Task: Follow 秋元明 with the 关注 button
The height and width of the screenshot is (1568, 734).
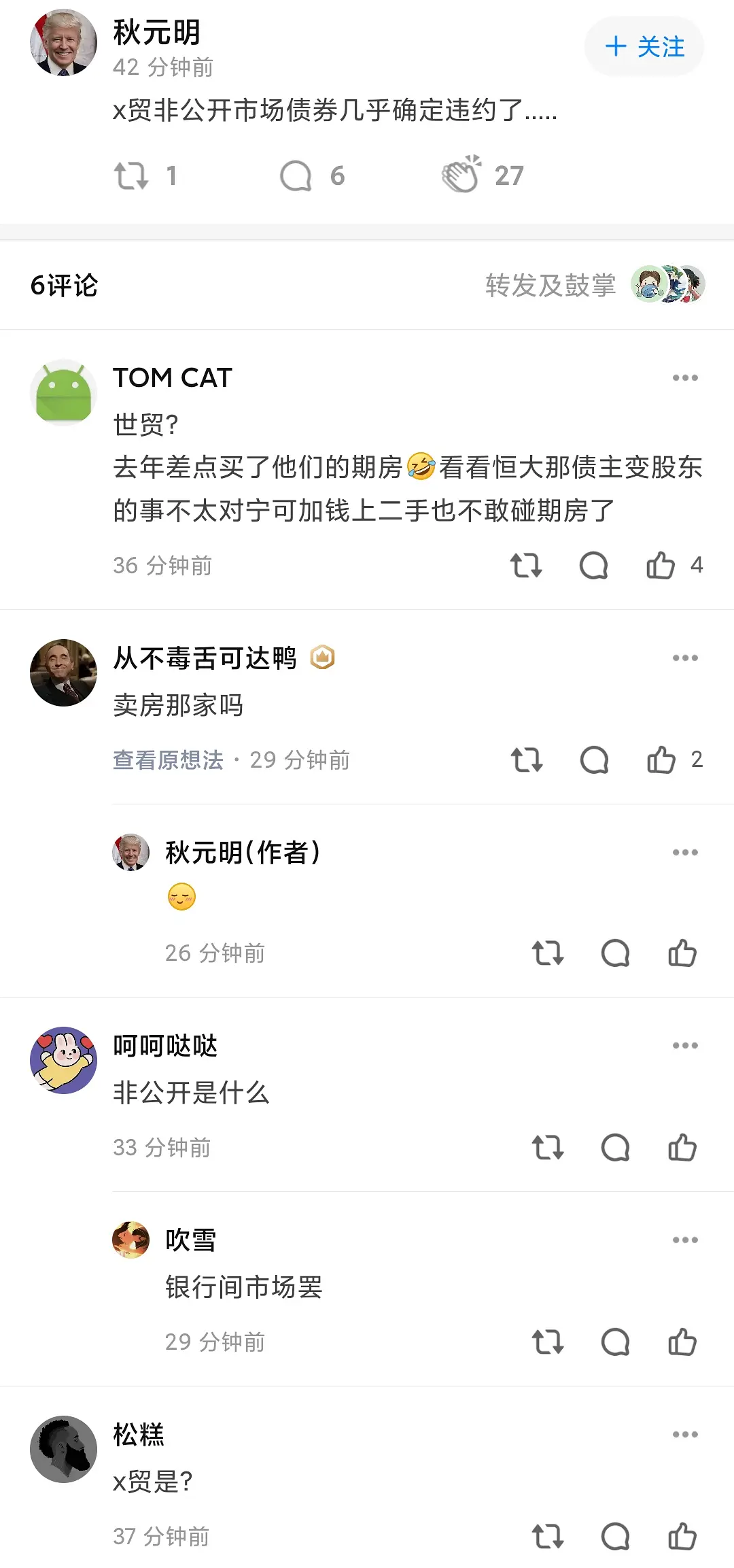Action: 644,47
